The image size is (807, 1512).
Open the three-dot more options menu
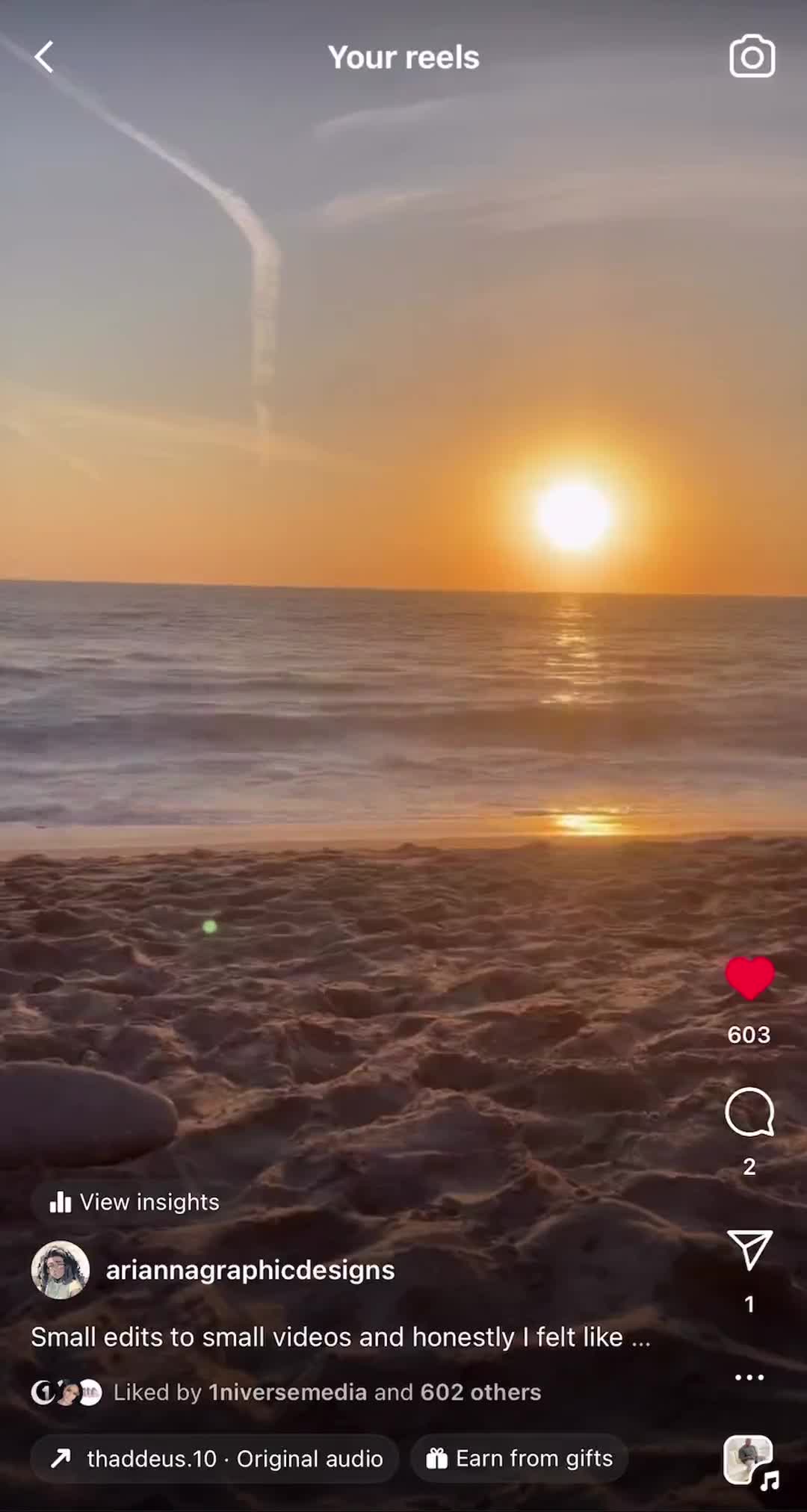tap(749, 1377)
